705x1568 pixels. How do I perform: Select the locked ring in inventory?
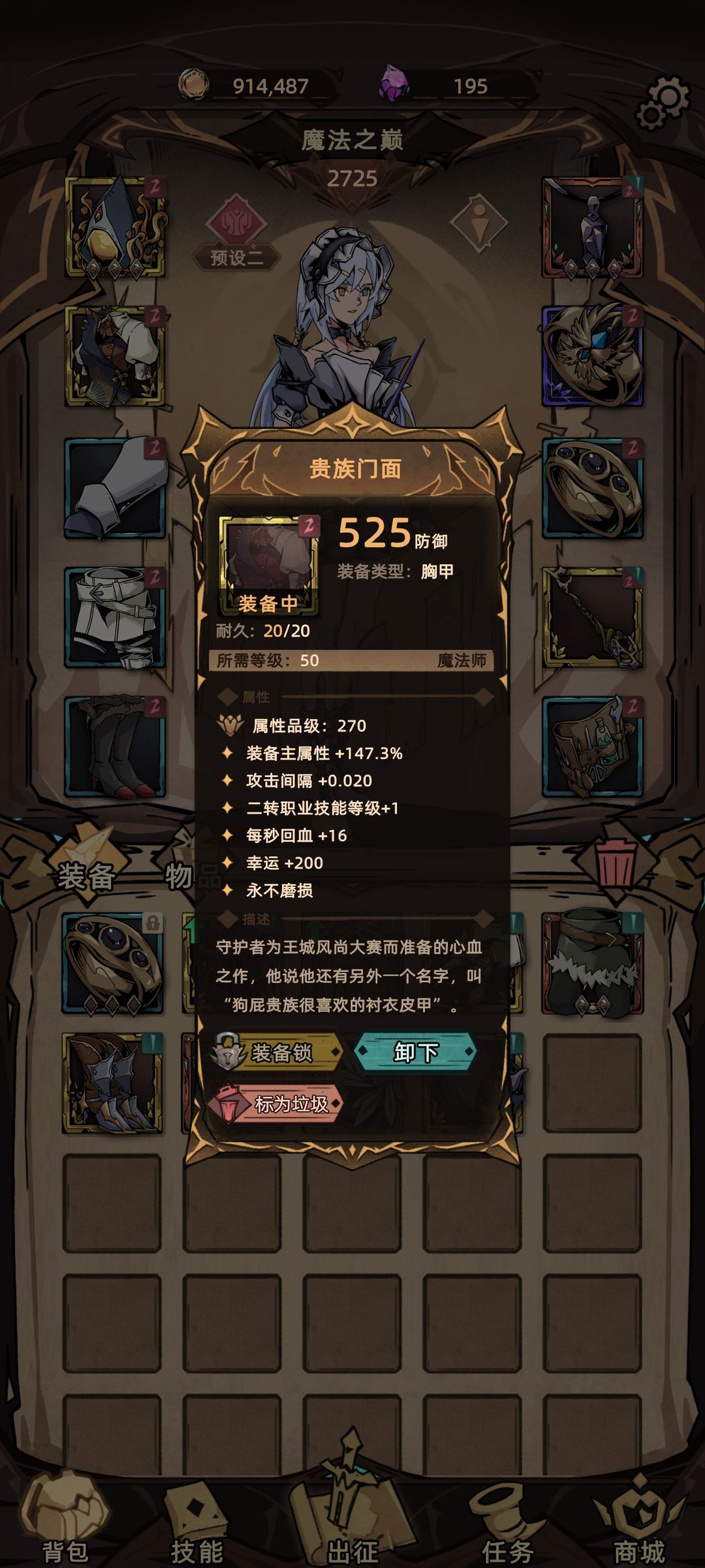click(x=112, y=963)
